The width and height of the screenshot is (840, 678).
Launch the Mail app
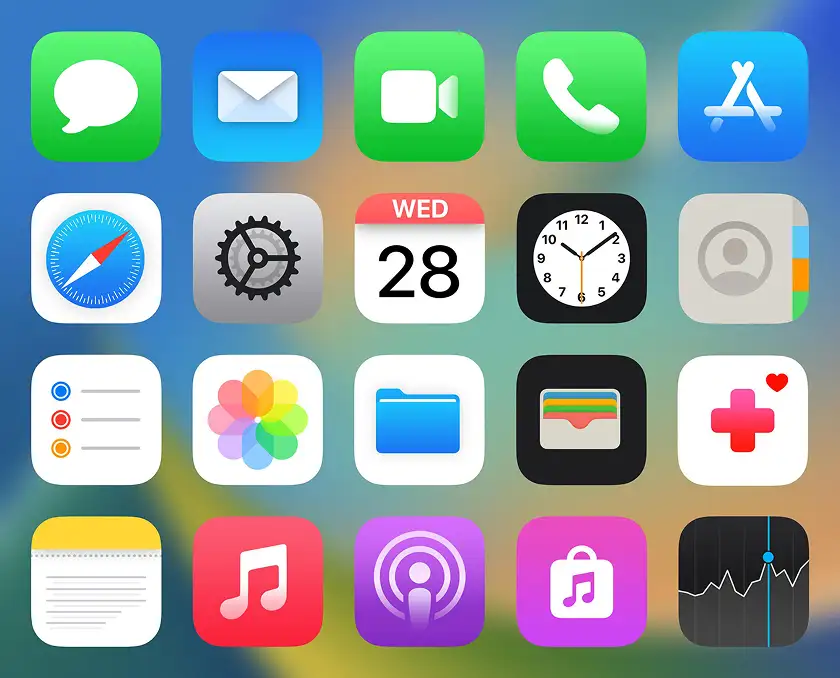258,96
